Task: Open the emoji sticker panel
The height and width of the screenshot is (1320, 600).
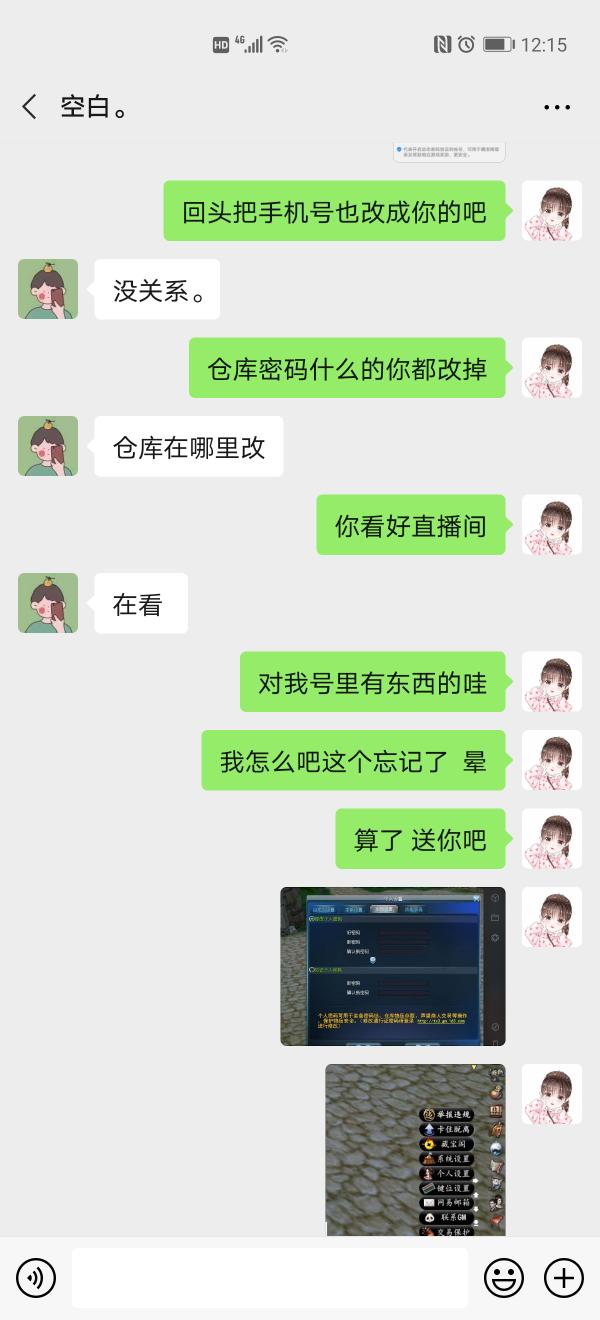Action: coord(504,1277)
